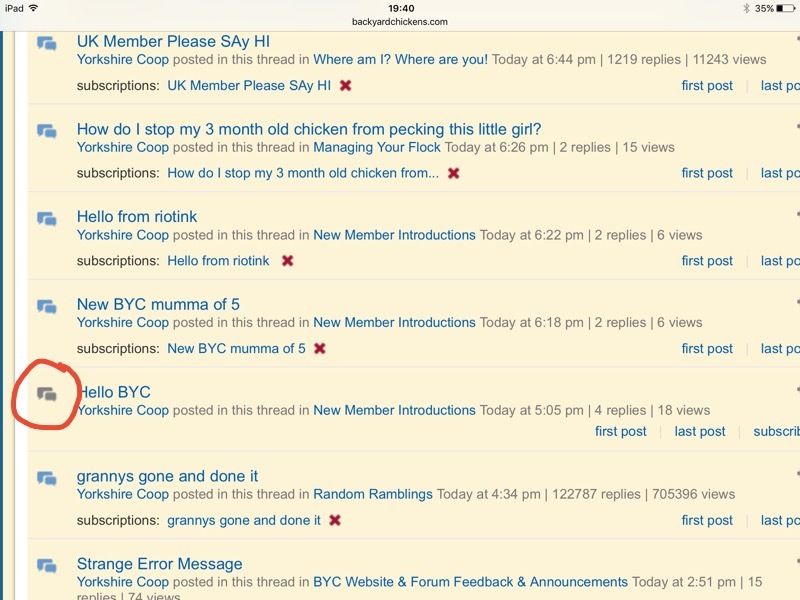Open the 'Hello BYC' thread
800x600 pixels.
(x=114, y=392)
